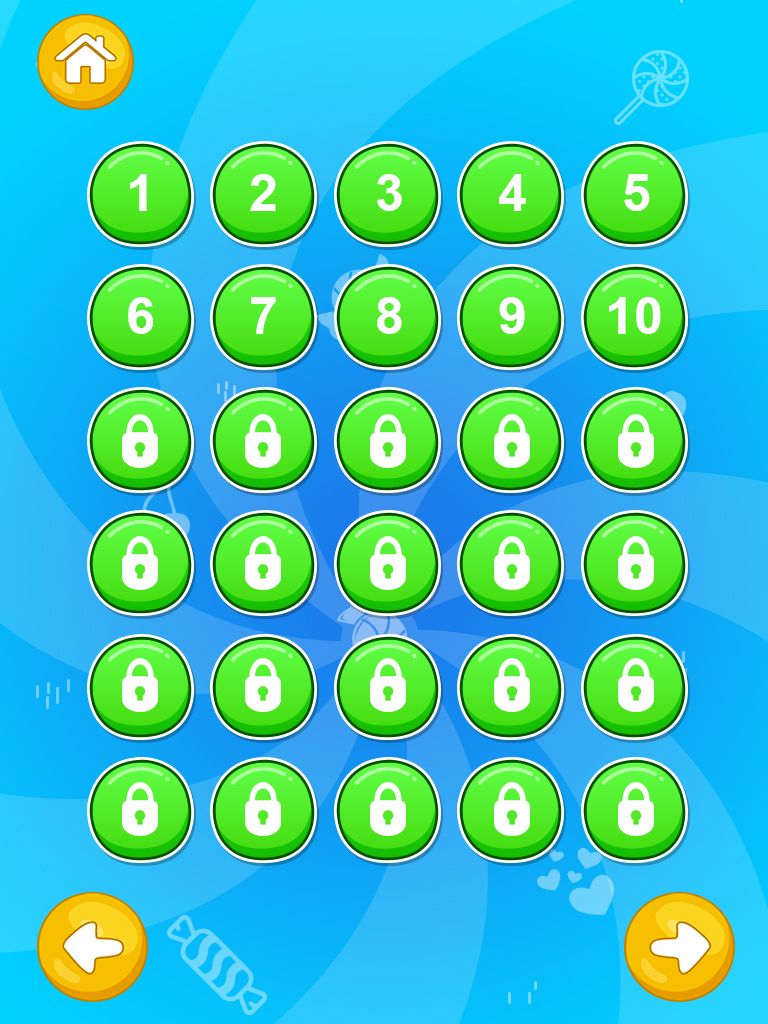
Task: Choose level 5
Action: 635,194
